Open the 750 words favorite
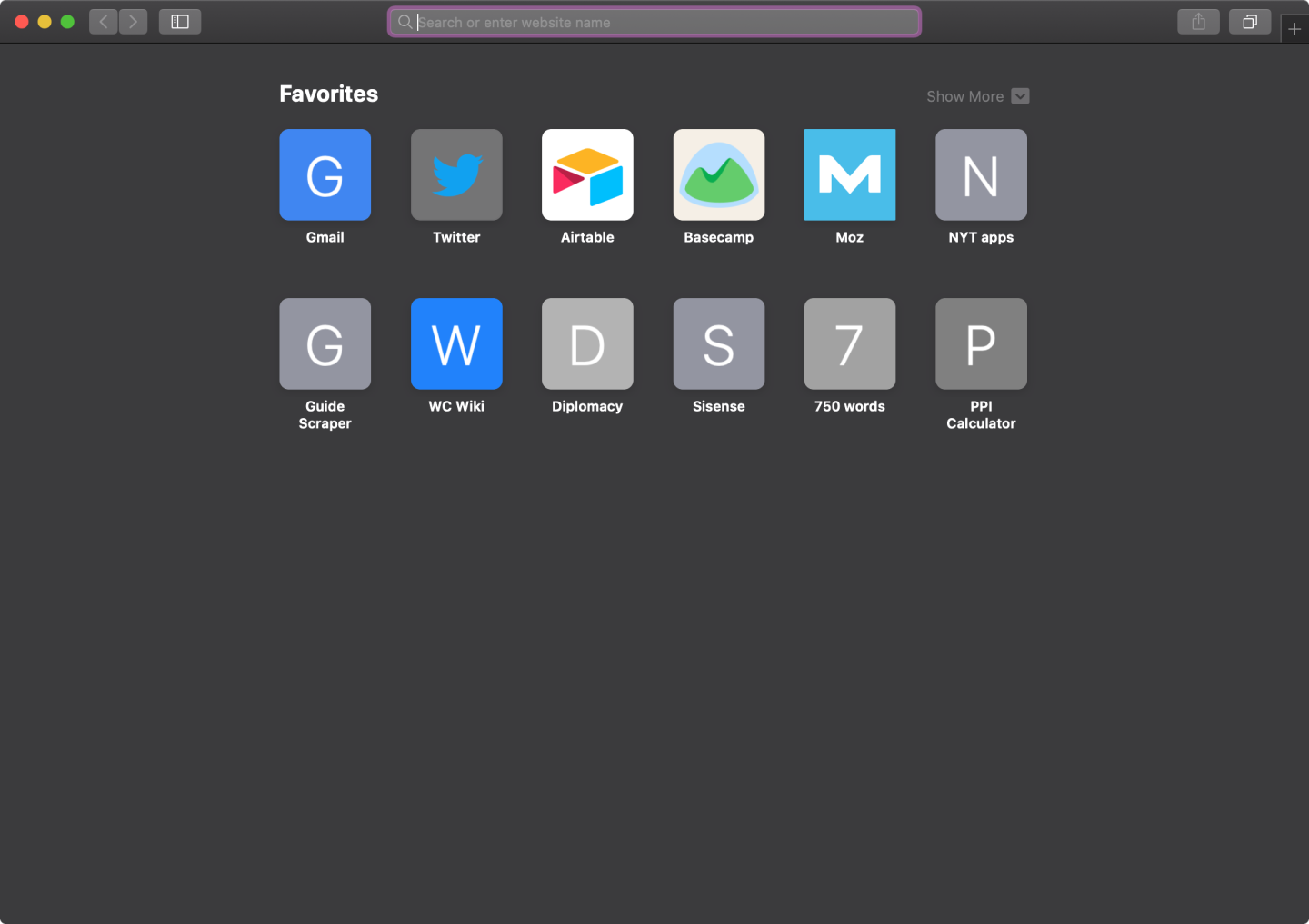Viewport: 1309px width, 924px height. tap(850, 344)
